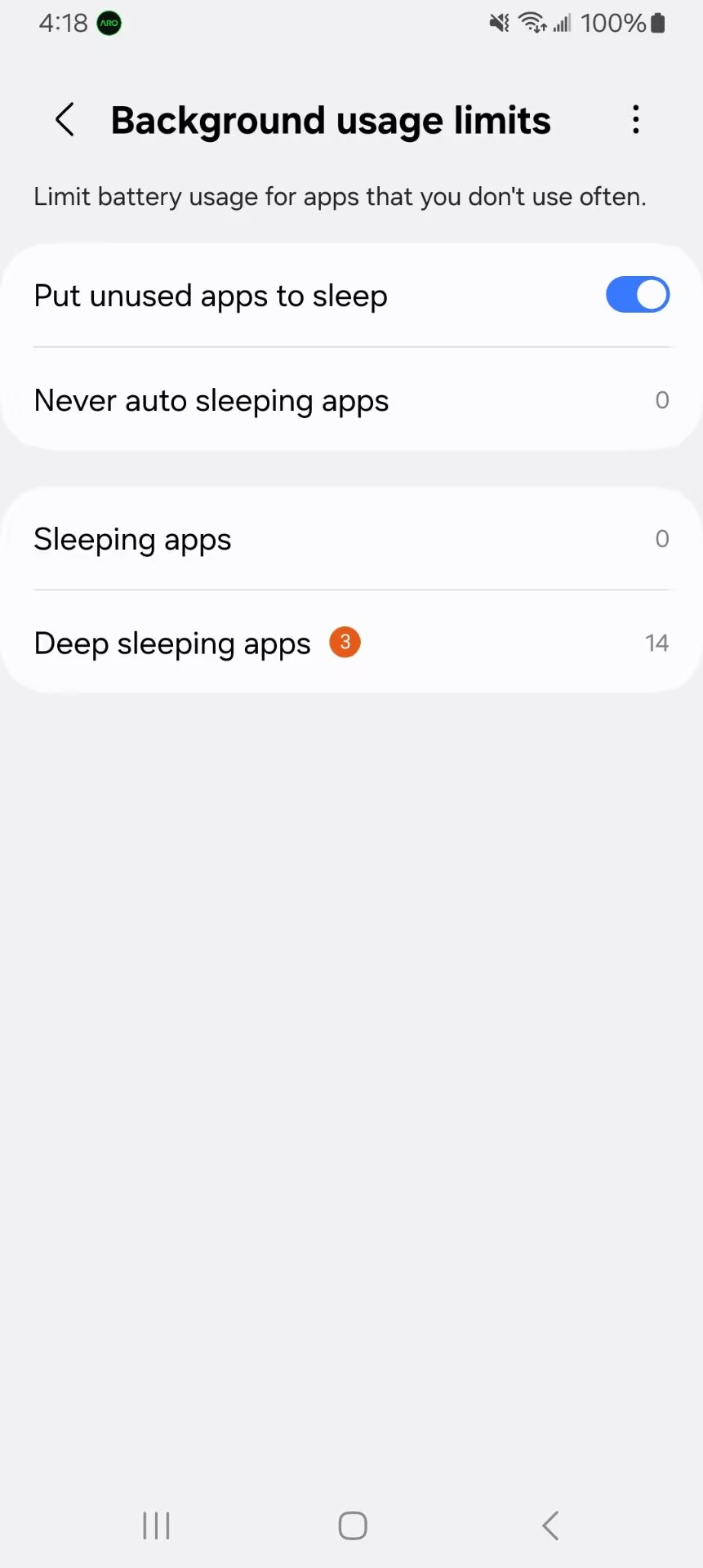
Task: Tap the count 14 next to Deep sleeping apps
Action: pyautogui.click(x=657, y=643)
